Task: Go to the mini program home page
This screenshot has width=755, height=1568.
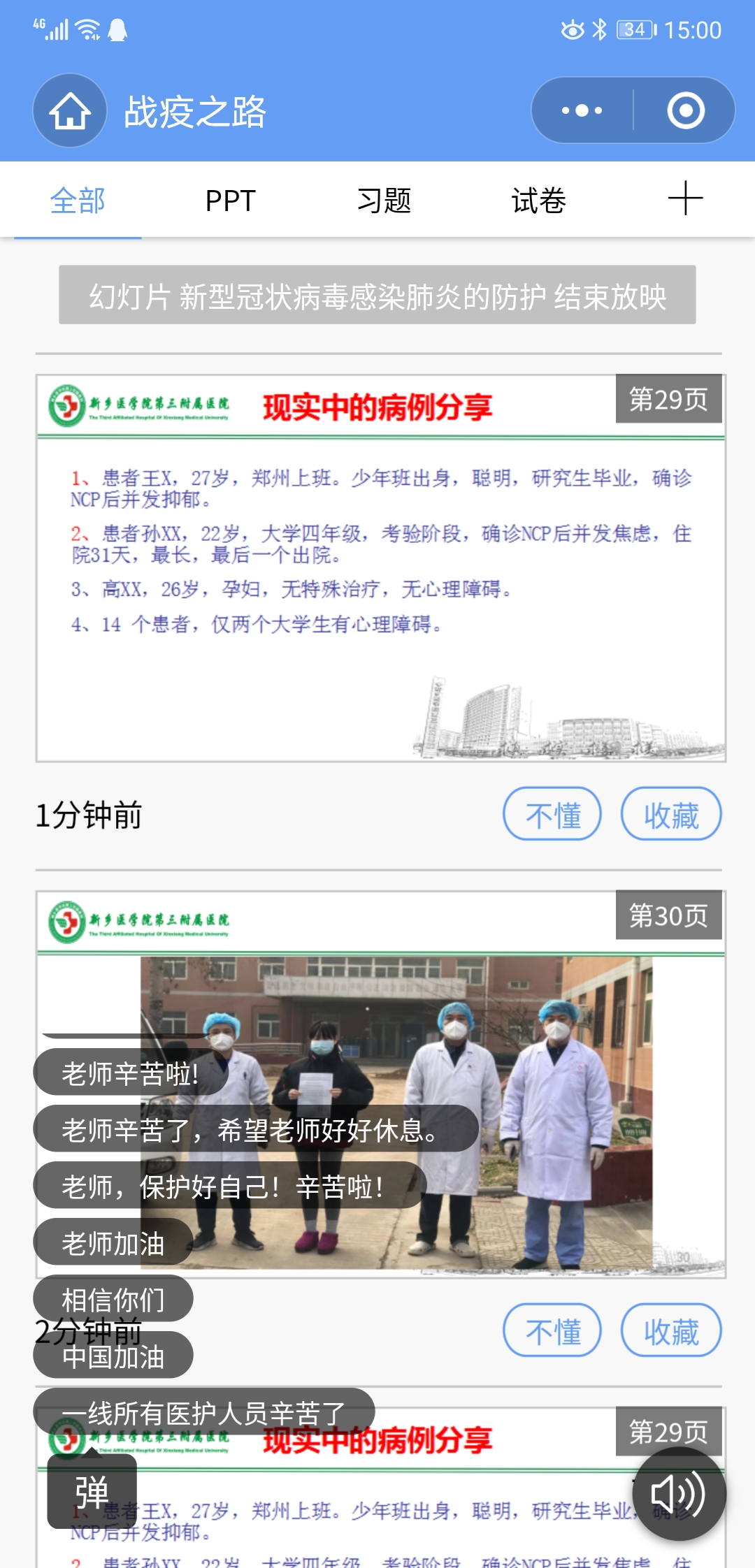Action: 70,110
